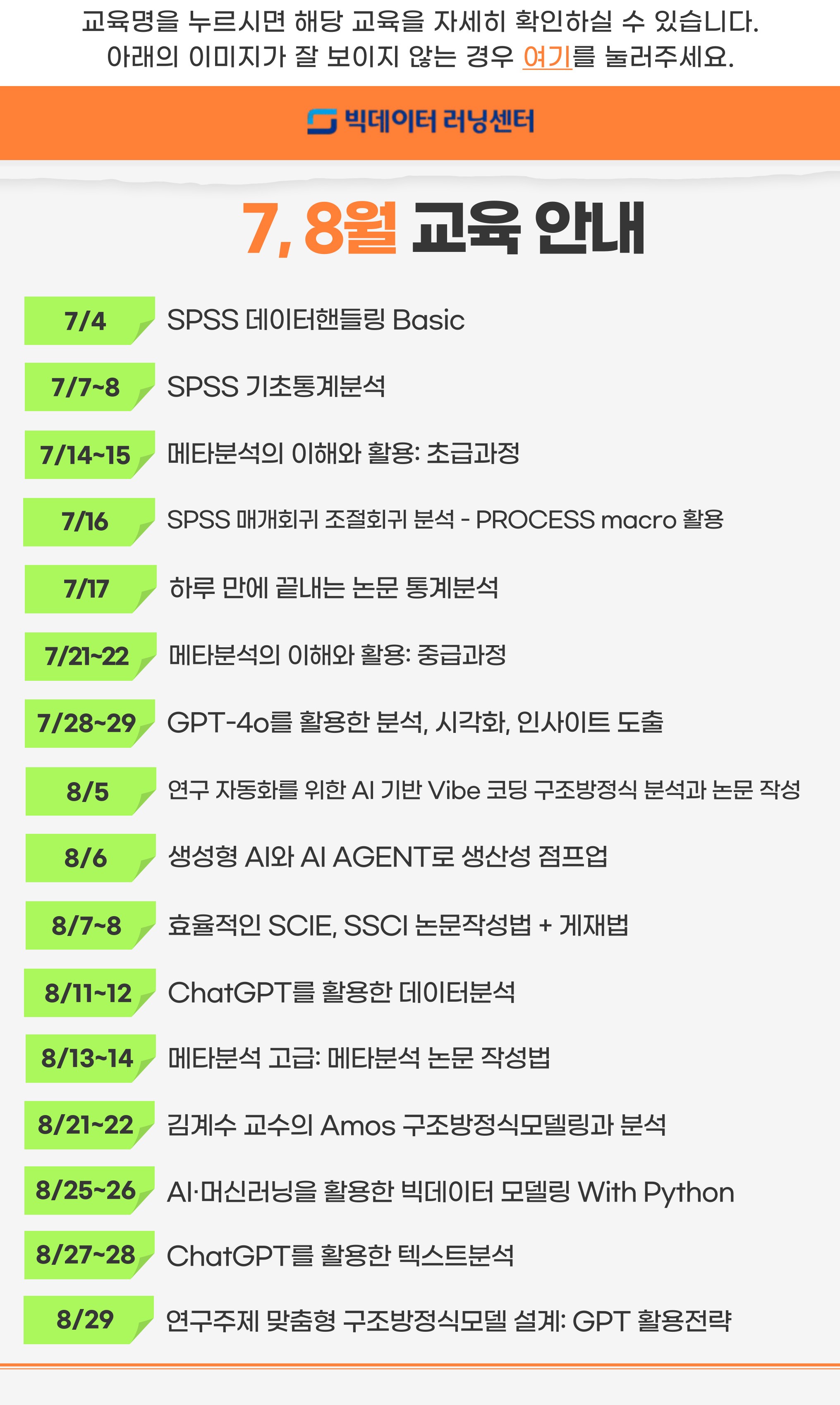Open AI 기반 Vibe 코딩 구조방정식 course

484,790
